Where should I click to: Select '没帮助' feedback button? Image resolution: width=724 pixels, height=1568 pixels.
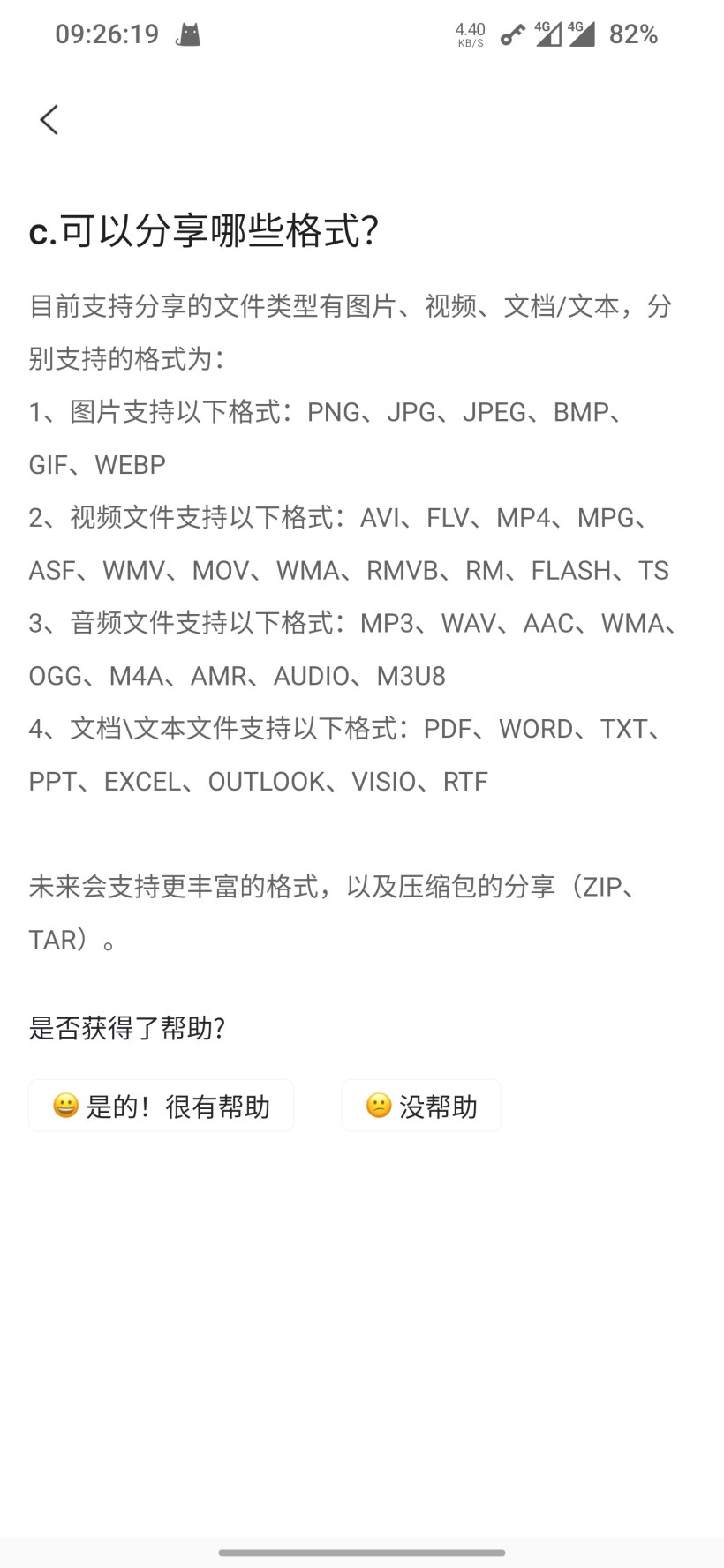tap(421, 1106)
